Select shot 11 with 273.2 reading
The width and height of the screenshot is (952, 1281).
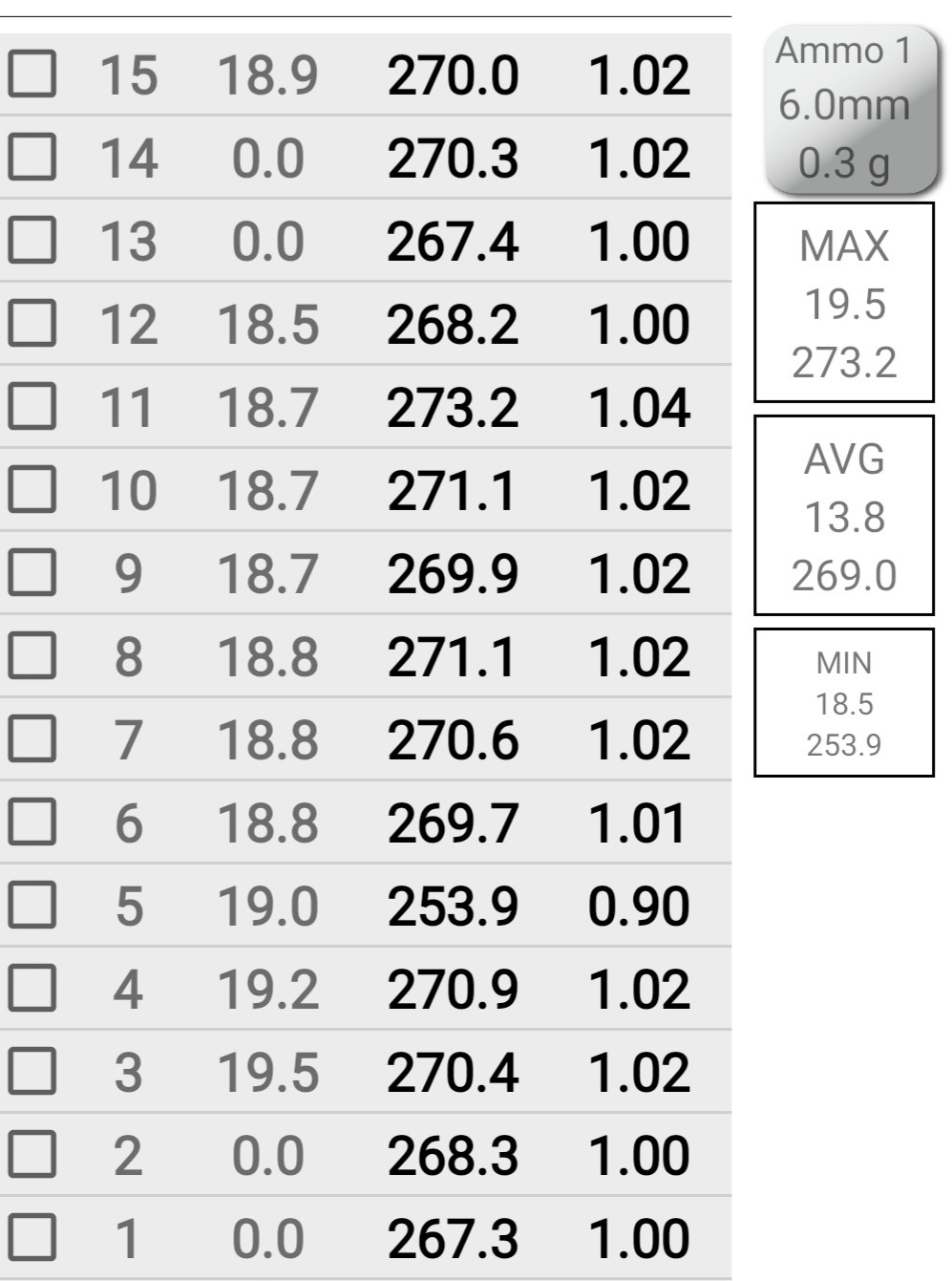tap(32, 408)
